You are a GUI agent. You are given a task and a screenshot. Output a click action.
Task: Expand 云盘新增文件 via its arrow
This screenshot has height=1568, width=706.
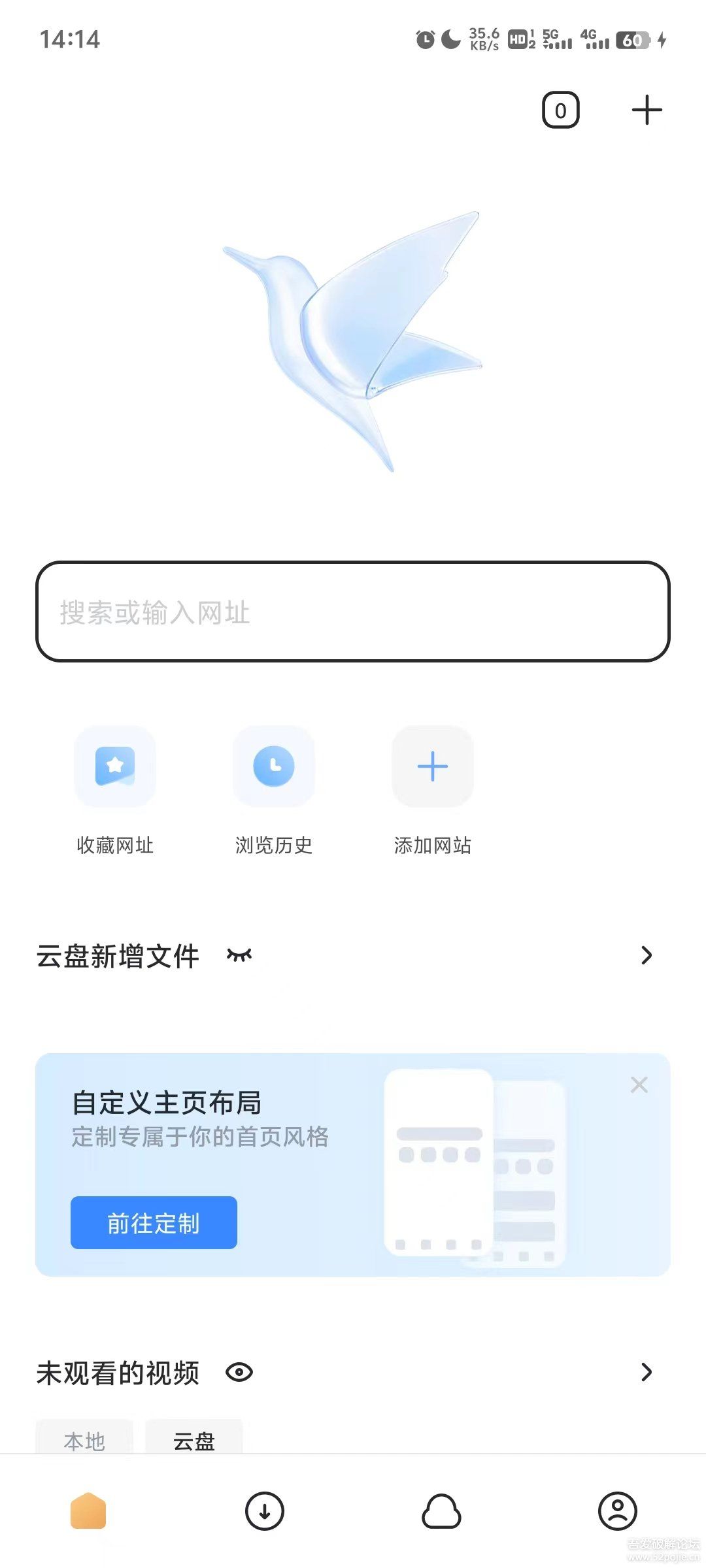click(647, 955)
